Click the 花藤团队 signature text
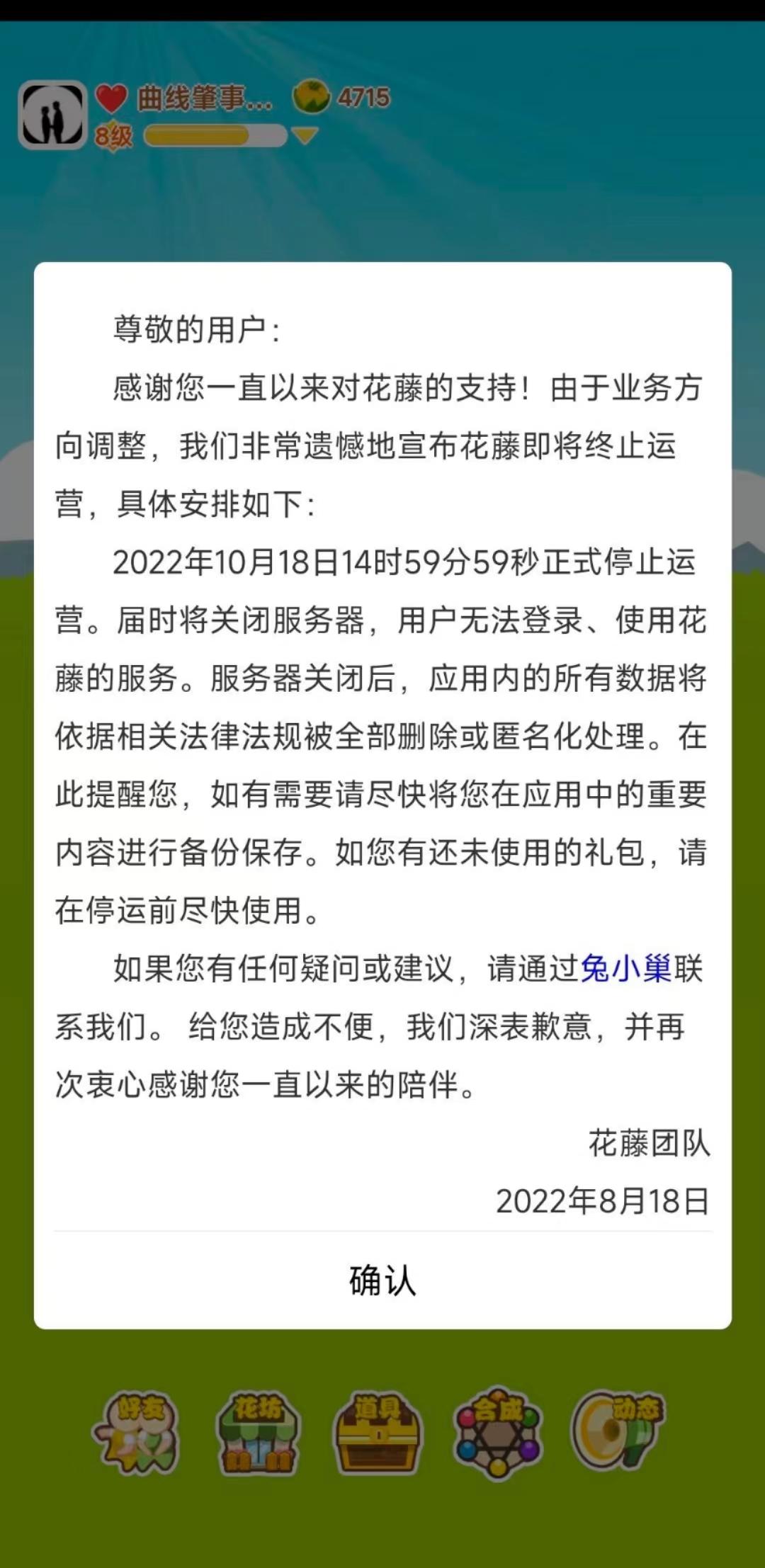 pyautogui.click(x=648, y=1143)
